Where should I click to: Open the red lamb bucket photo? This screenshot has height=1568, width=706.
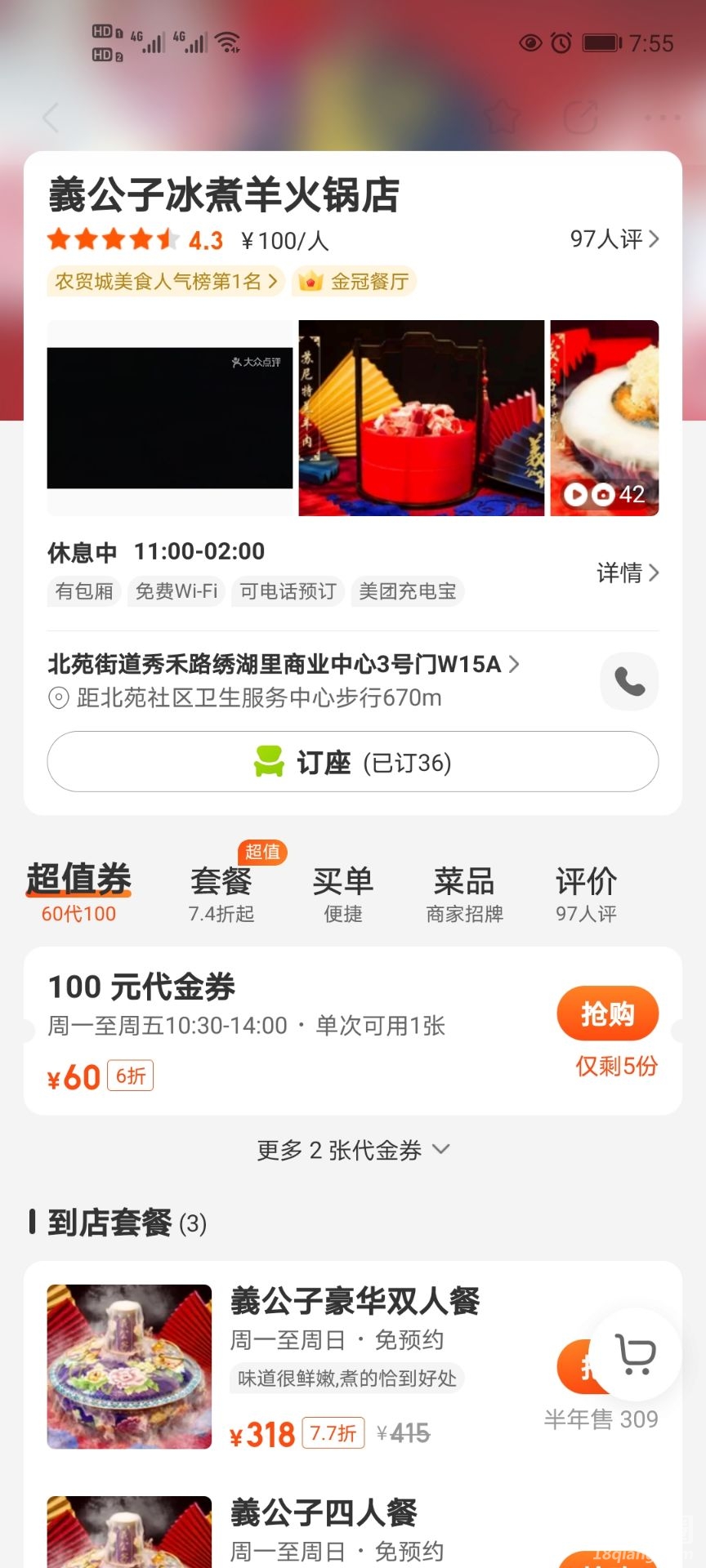[421, 418]
